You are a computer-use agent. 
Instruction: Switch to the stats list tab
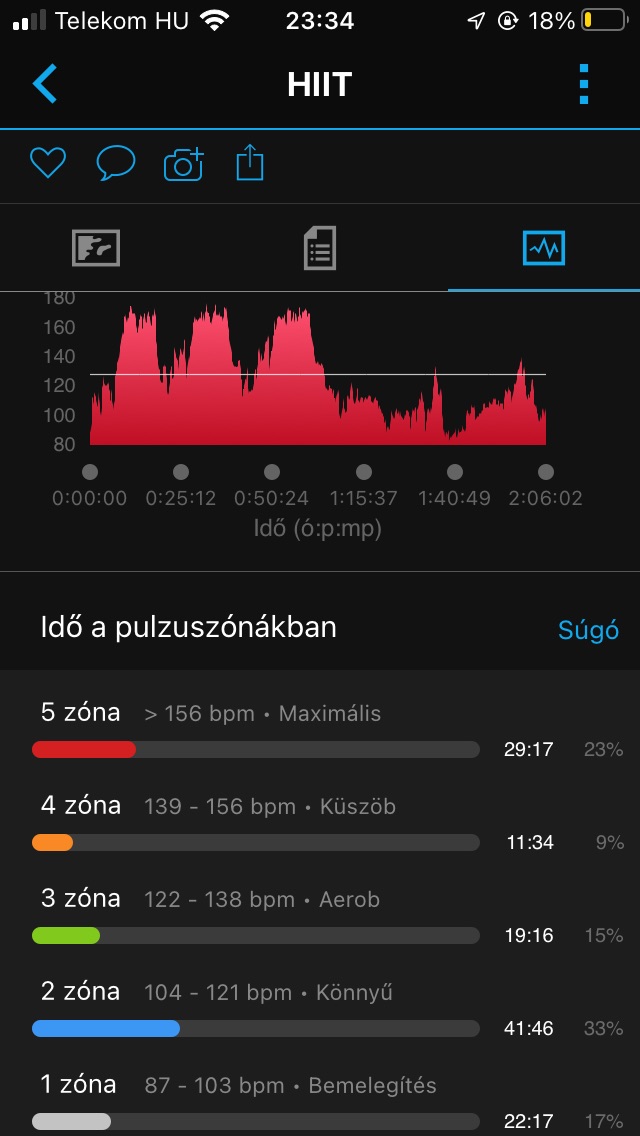(320, 248)
